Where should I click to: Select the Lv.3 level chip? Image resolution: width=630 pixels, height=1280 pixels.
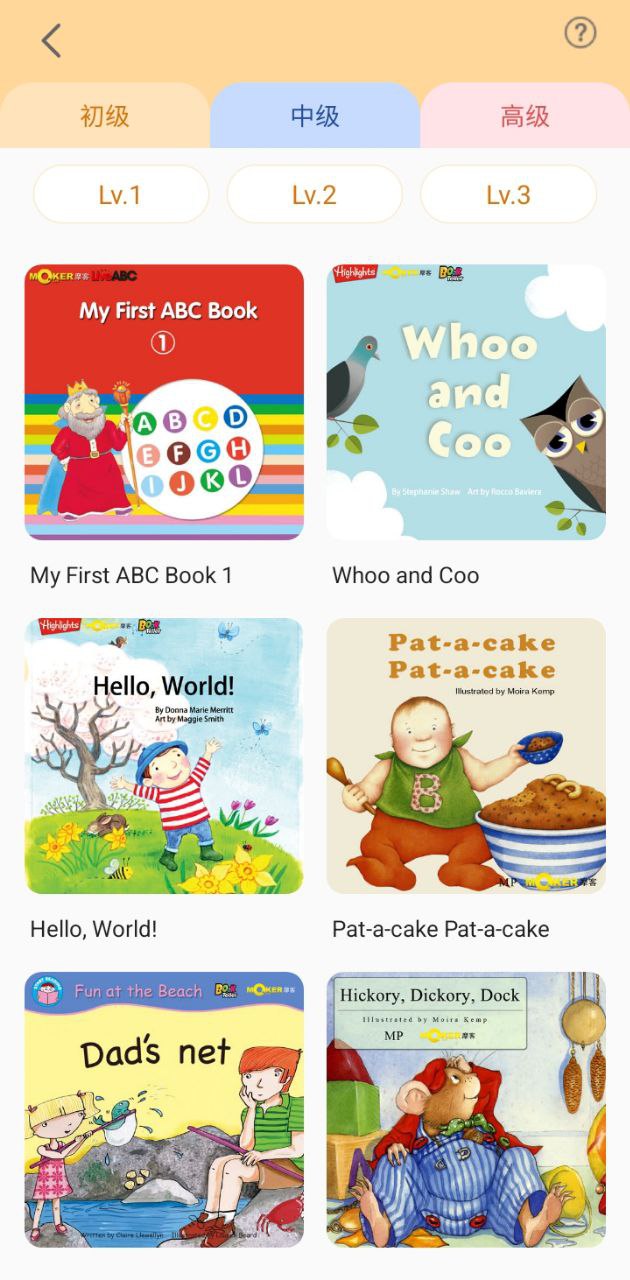508,194
